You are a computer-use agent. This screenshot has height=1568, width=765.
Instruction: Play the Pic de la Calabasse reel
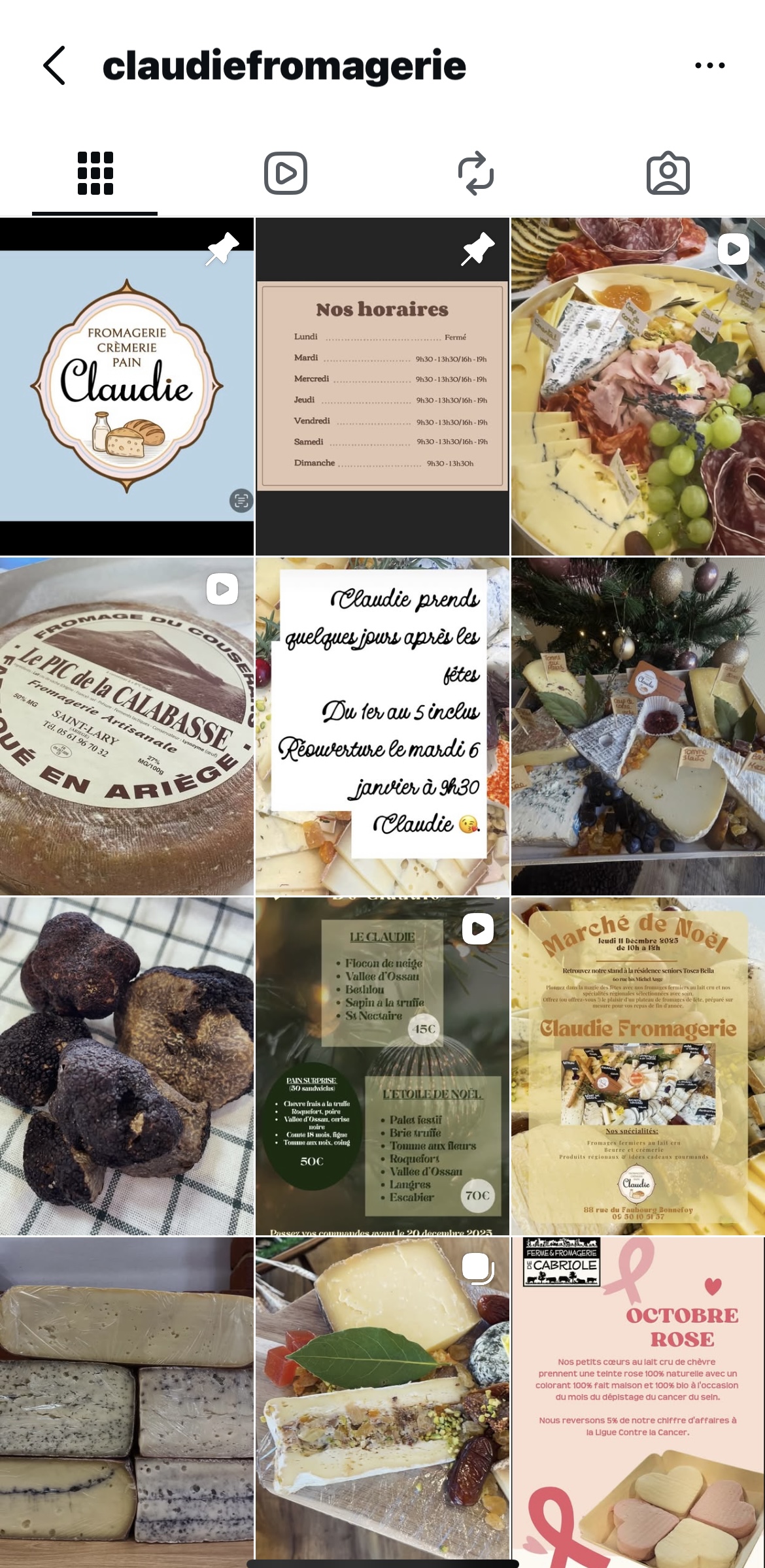tap(127, 726)
